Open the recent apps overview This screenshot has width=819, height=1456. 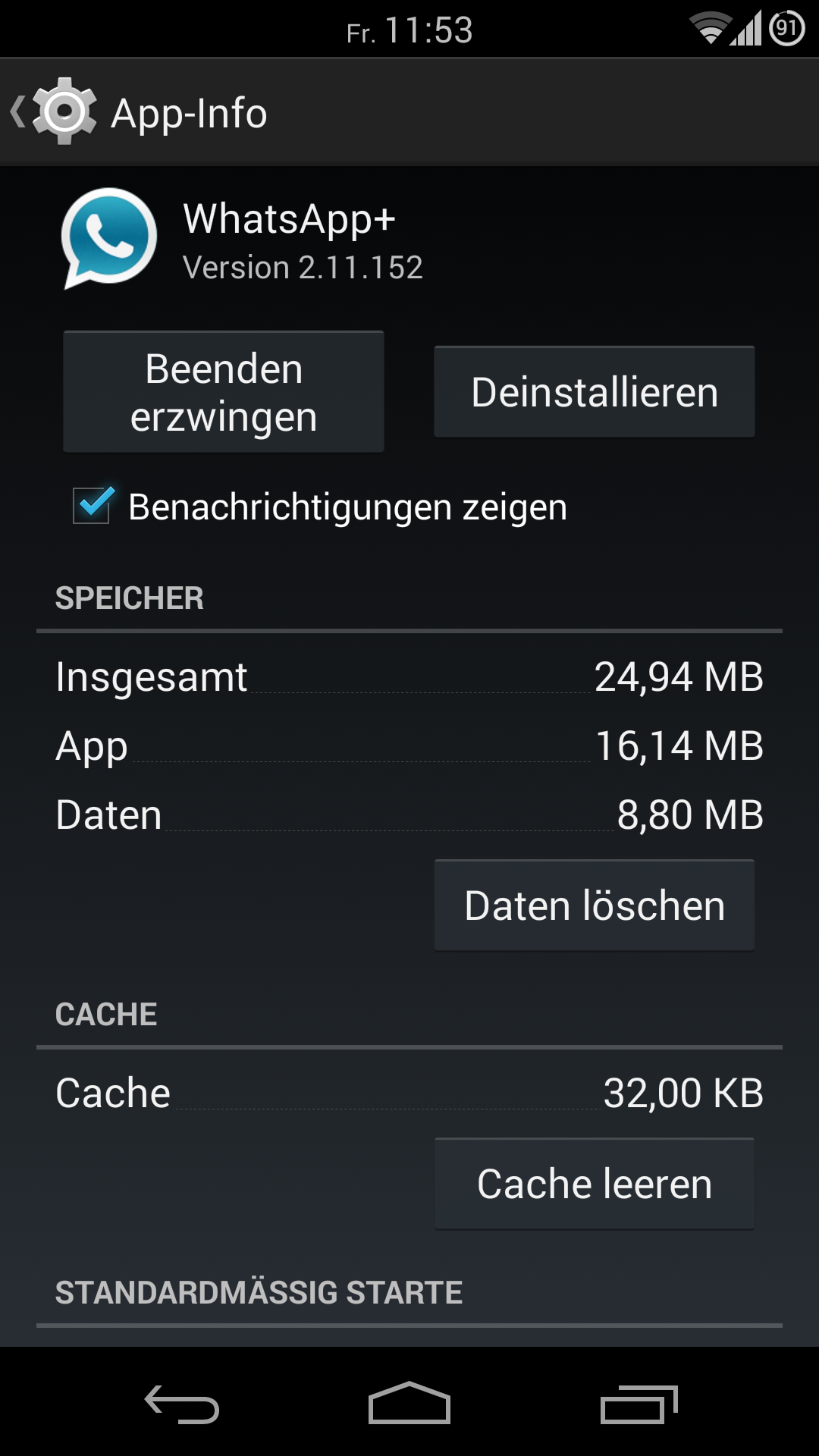[639, 1404]
